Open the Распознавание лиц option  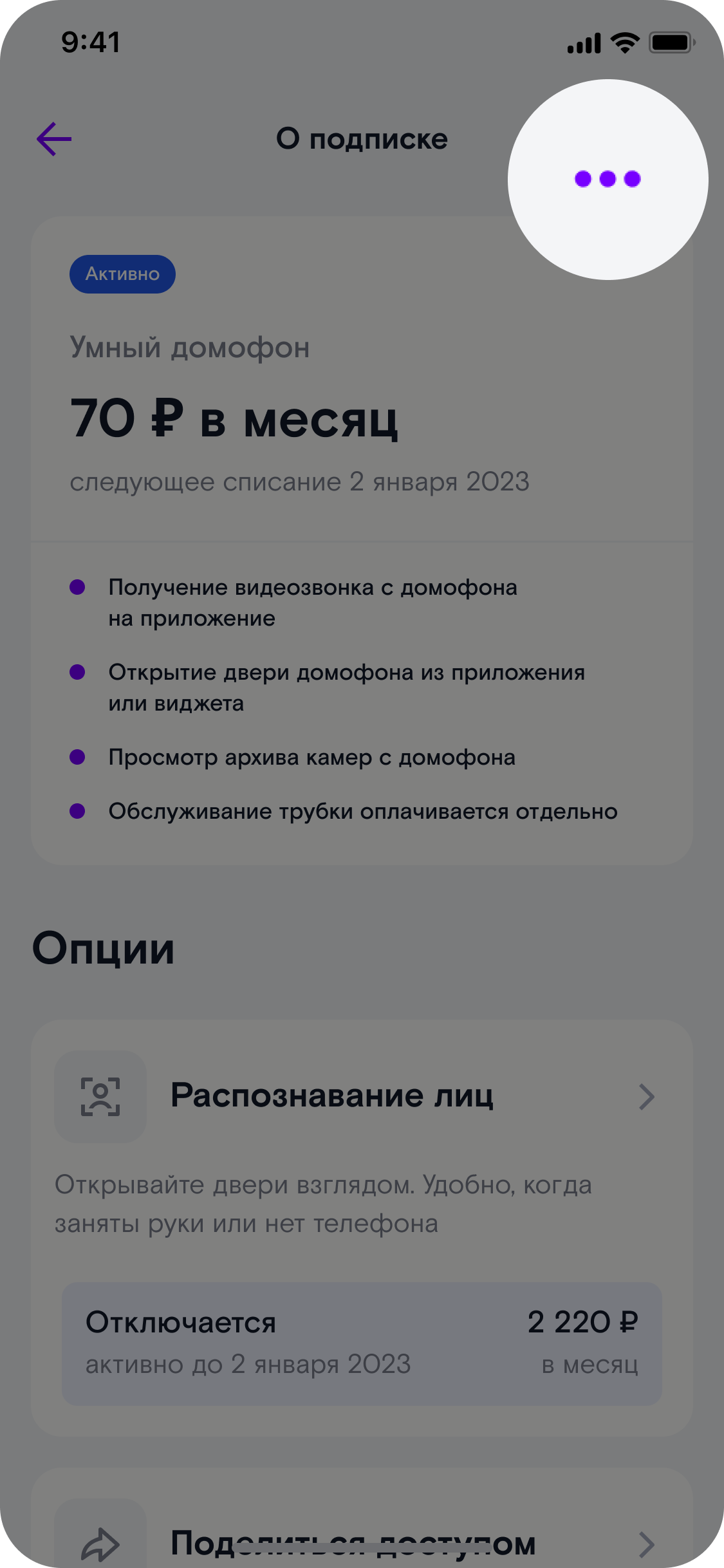(x=360, y=1096)
